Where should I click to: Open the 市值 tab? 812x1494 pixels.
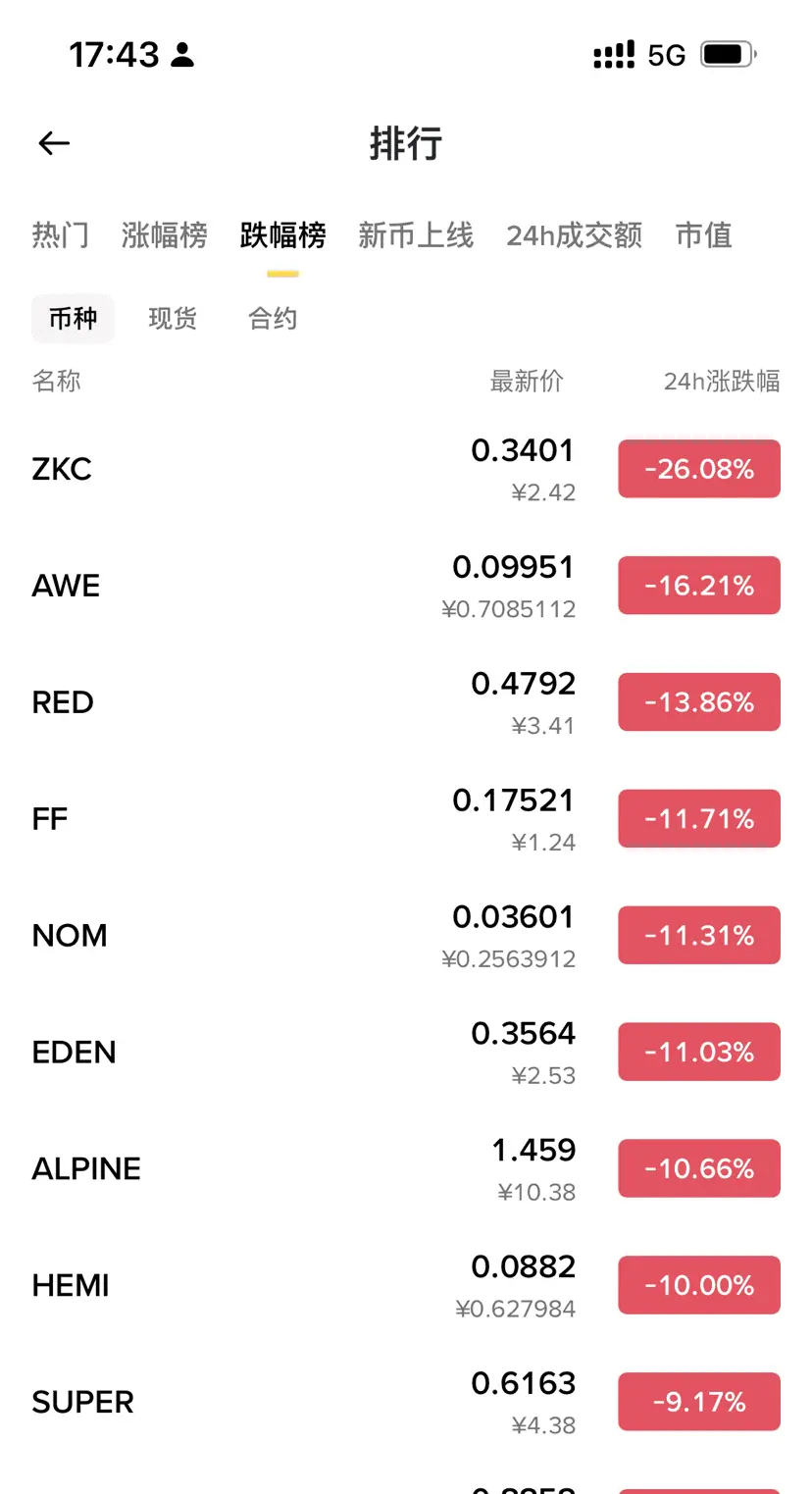click(704, 235)
